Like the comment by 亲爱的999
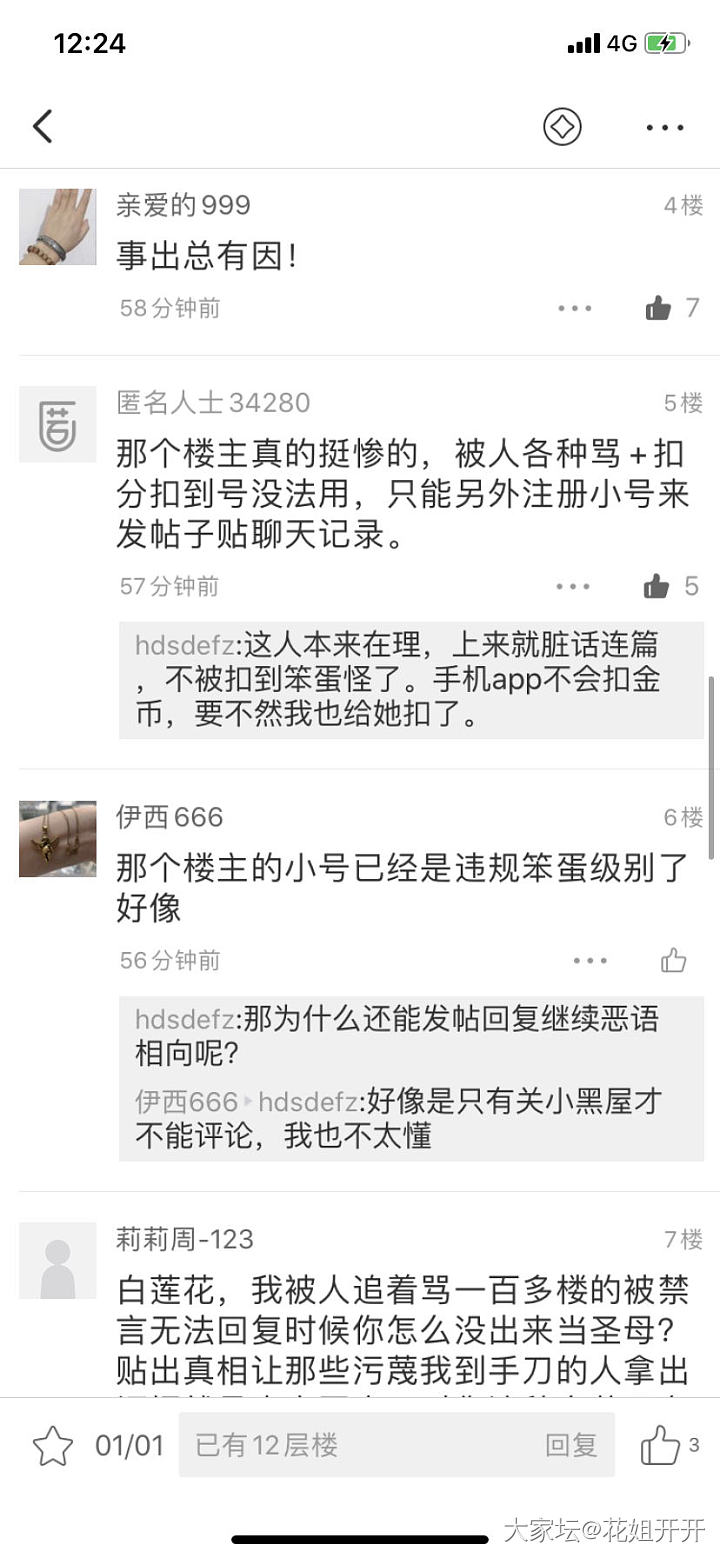 click(658, 308)
